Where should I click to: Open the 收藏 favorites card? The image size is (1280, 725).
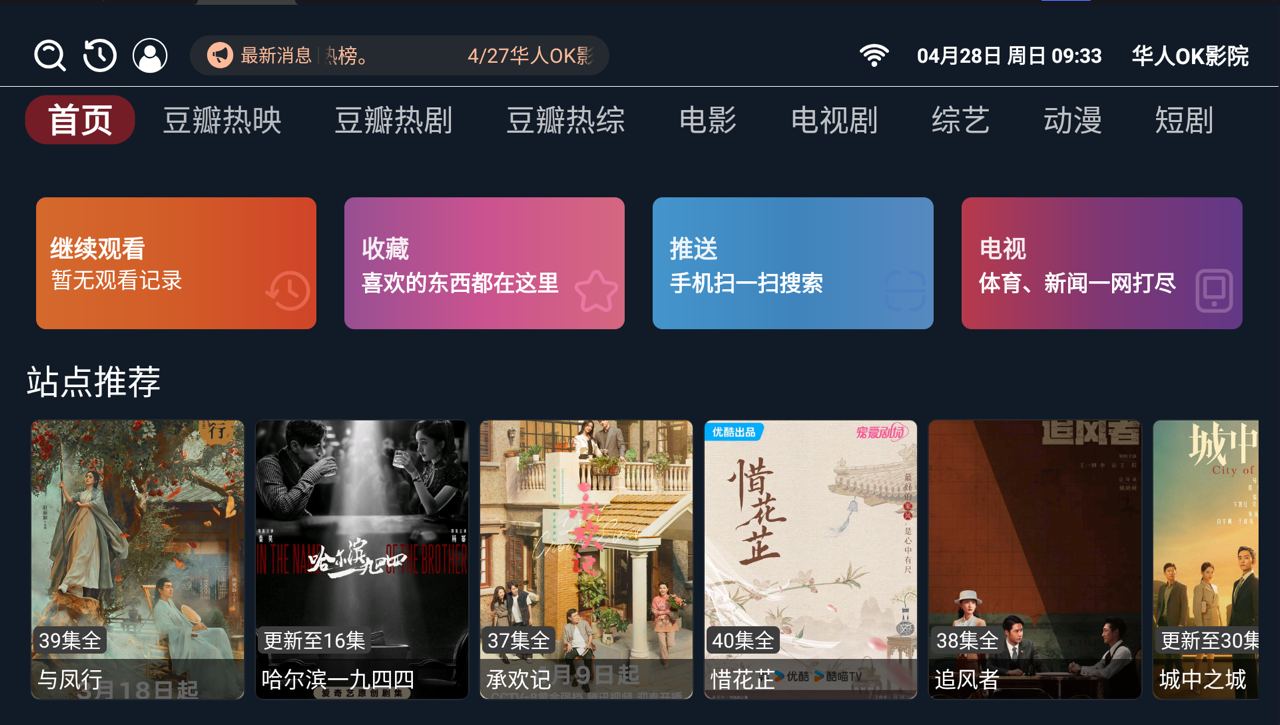tap(484, 263)
